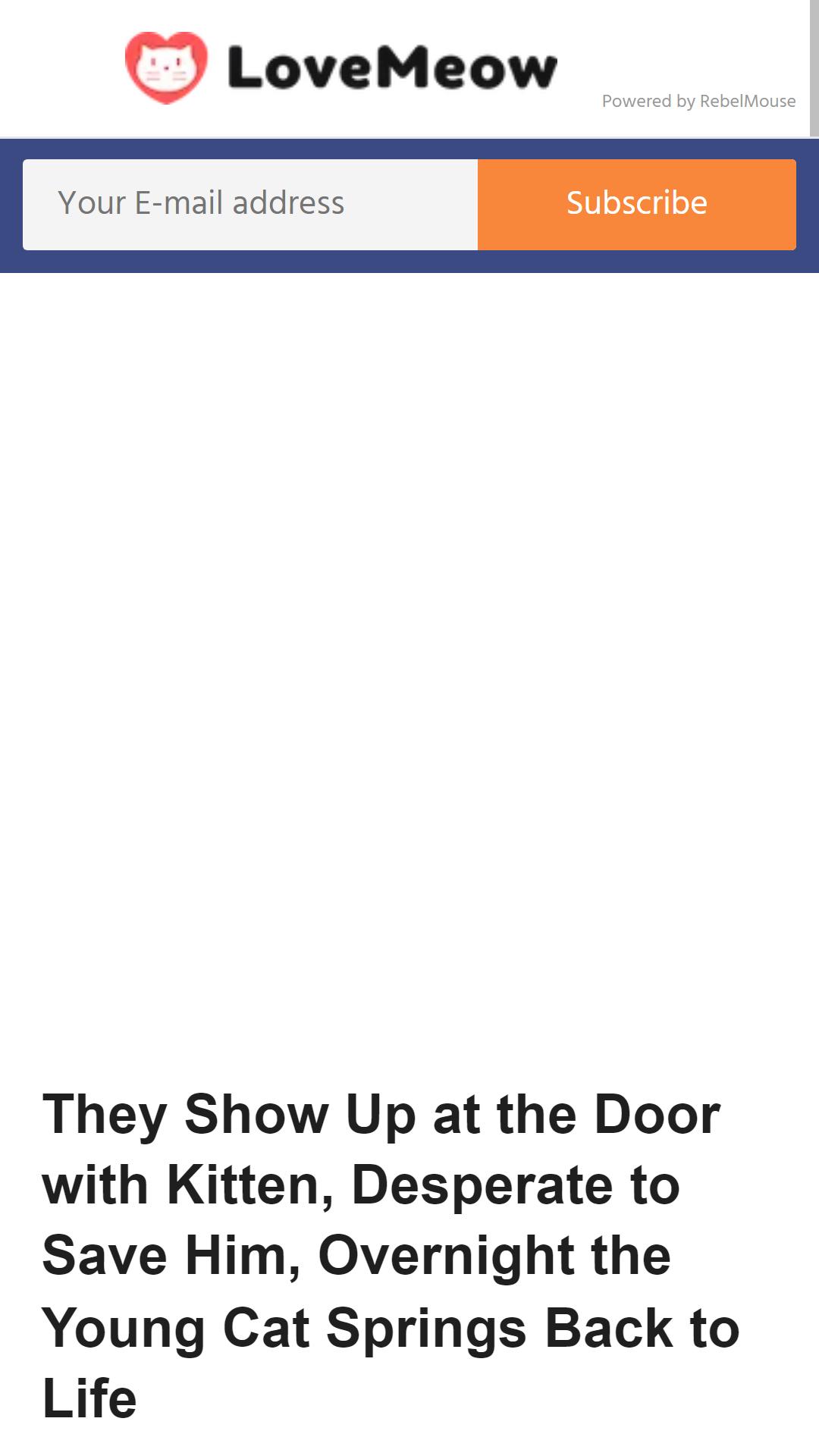Tap the LoveMeow logo to go home

[341, 67]
